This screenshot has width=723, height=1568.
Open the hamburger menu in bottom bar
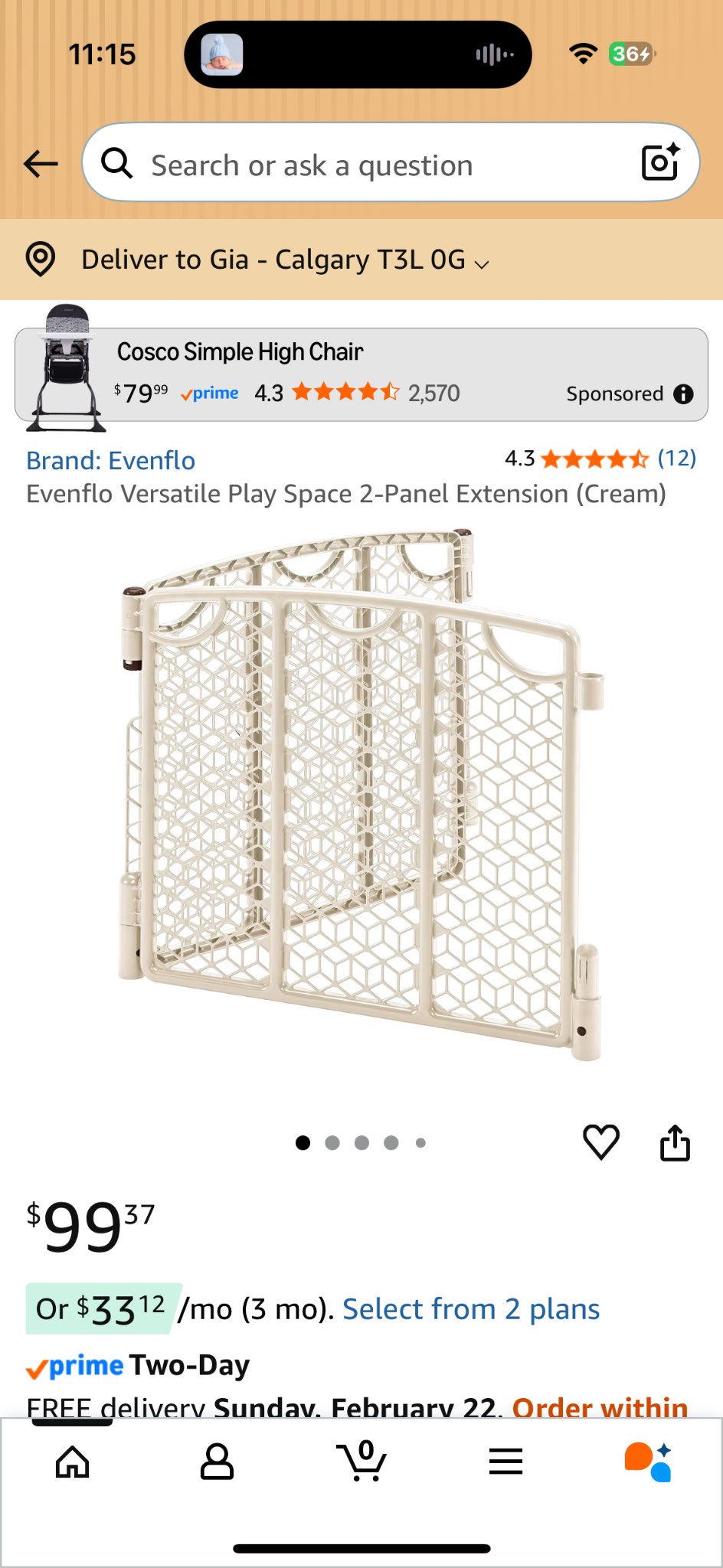505,1461
